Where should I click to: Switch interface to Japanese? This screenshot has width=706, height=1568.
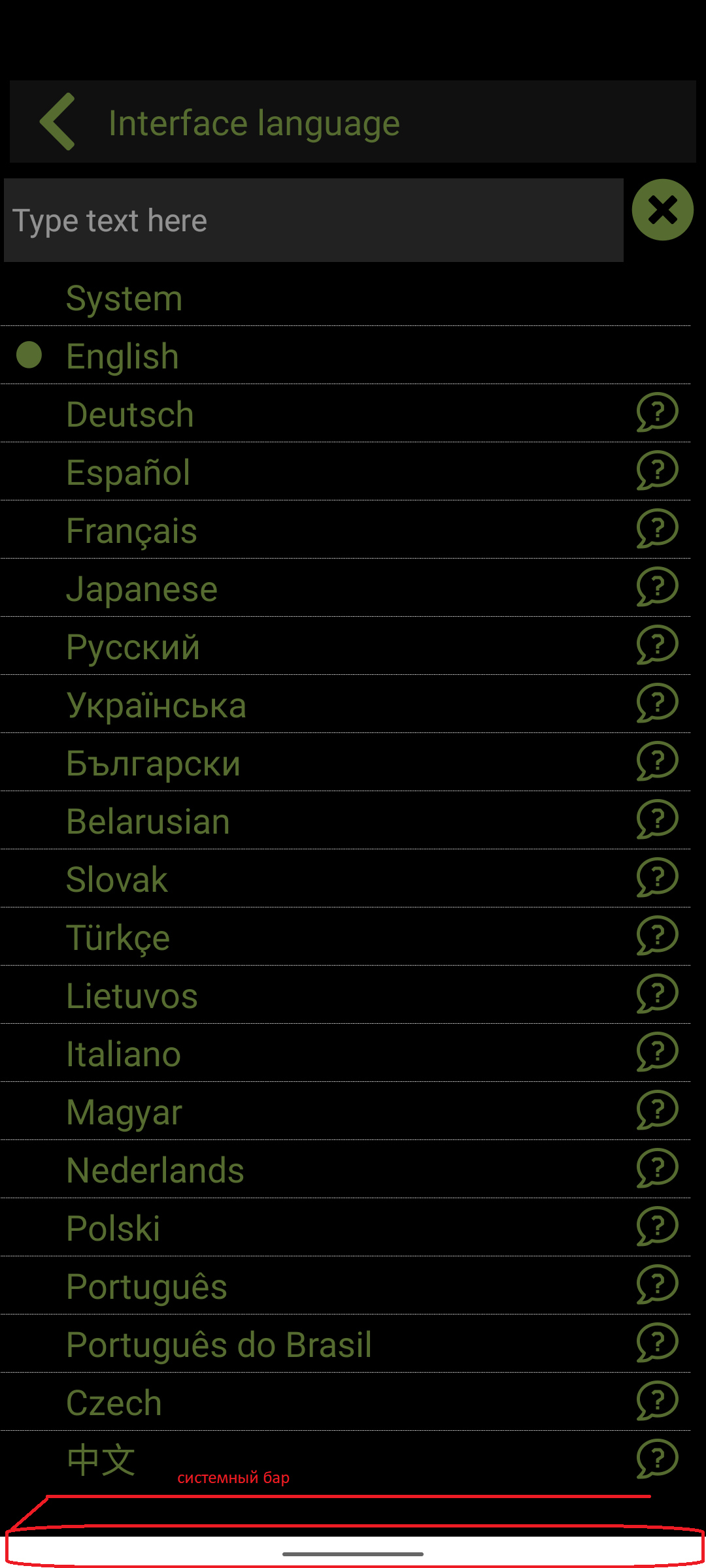[142, 589]
